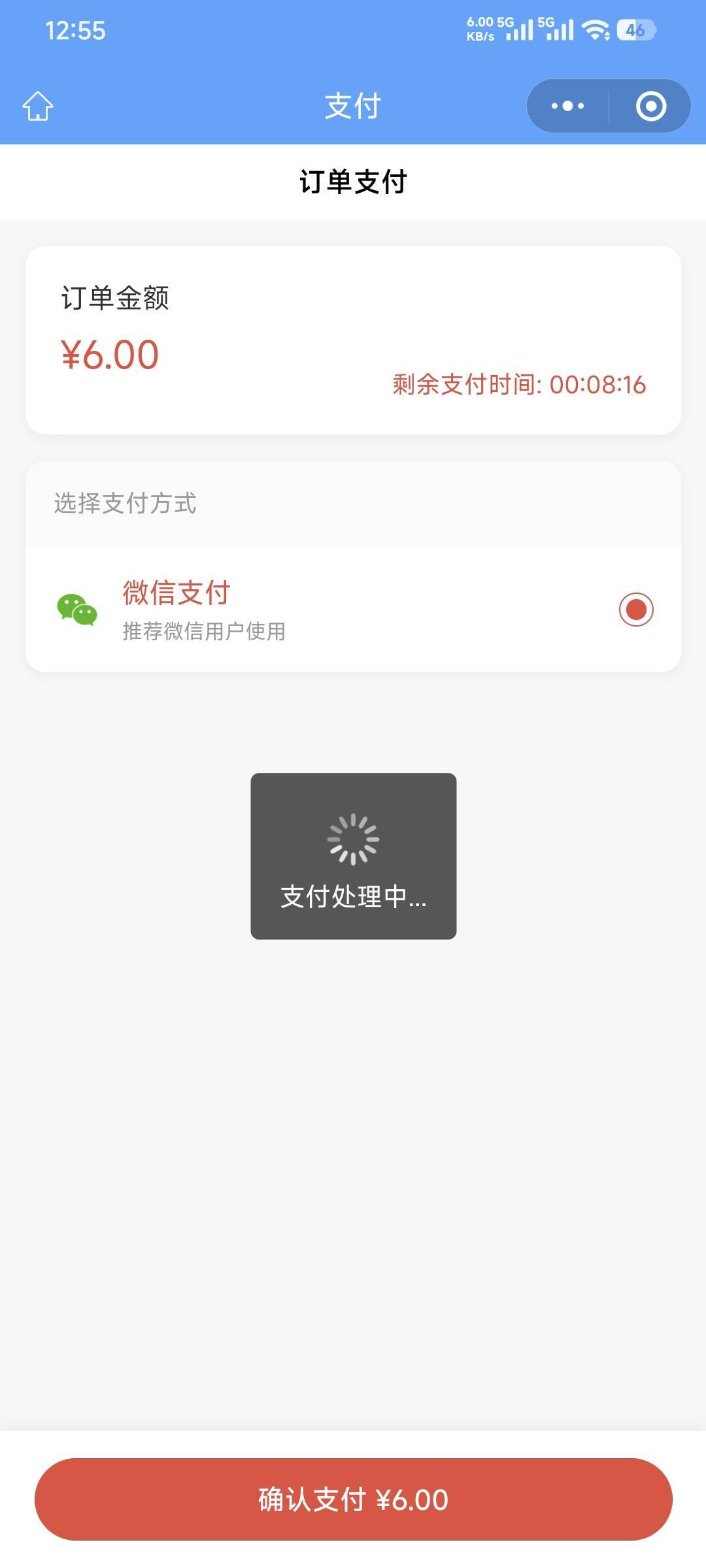Select the 微信支付 payment method row
The width and height of the screenshot is (706, 1568).
click(353, 610)
